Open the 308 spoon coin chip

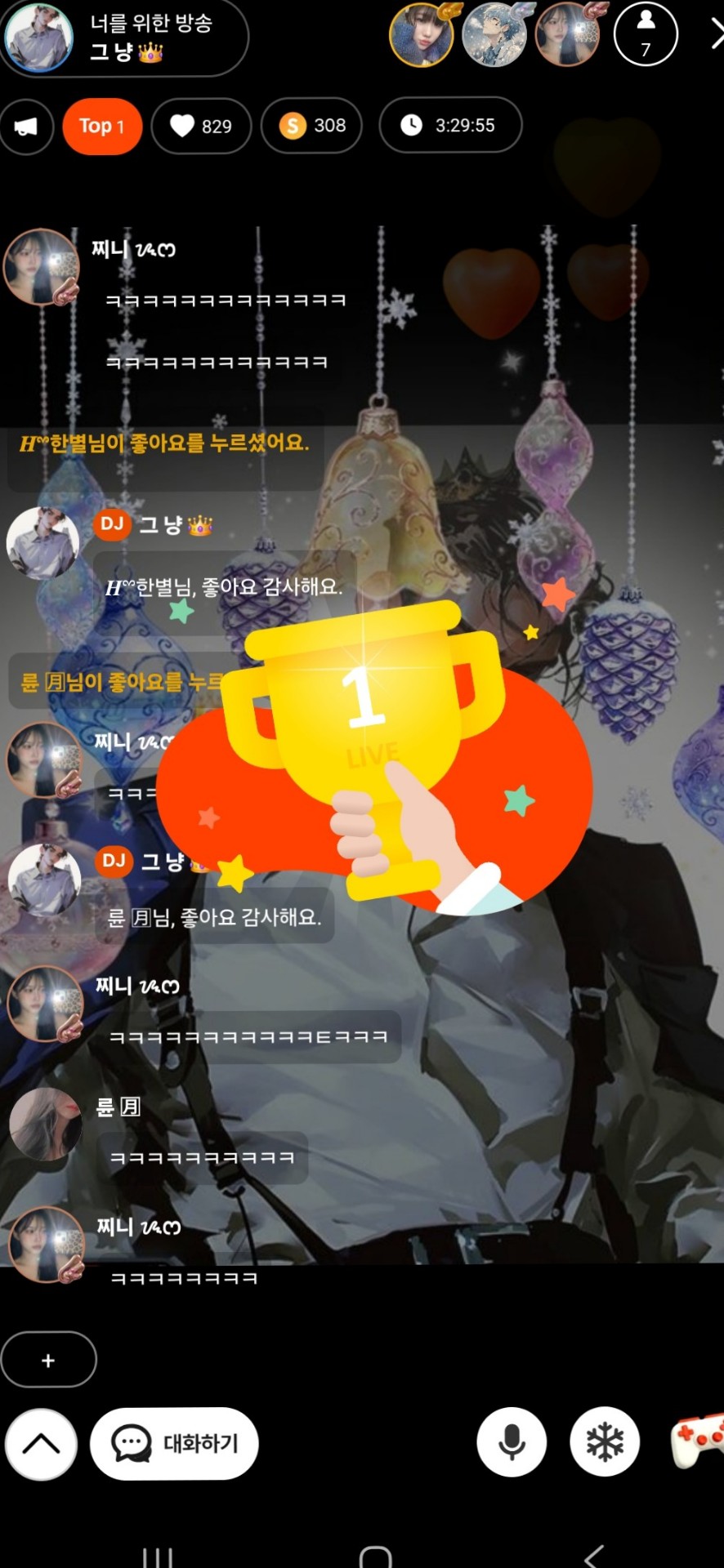(x=311, y=126)
